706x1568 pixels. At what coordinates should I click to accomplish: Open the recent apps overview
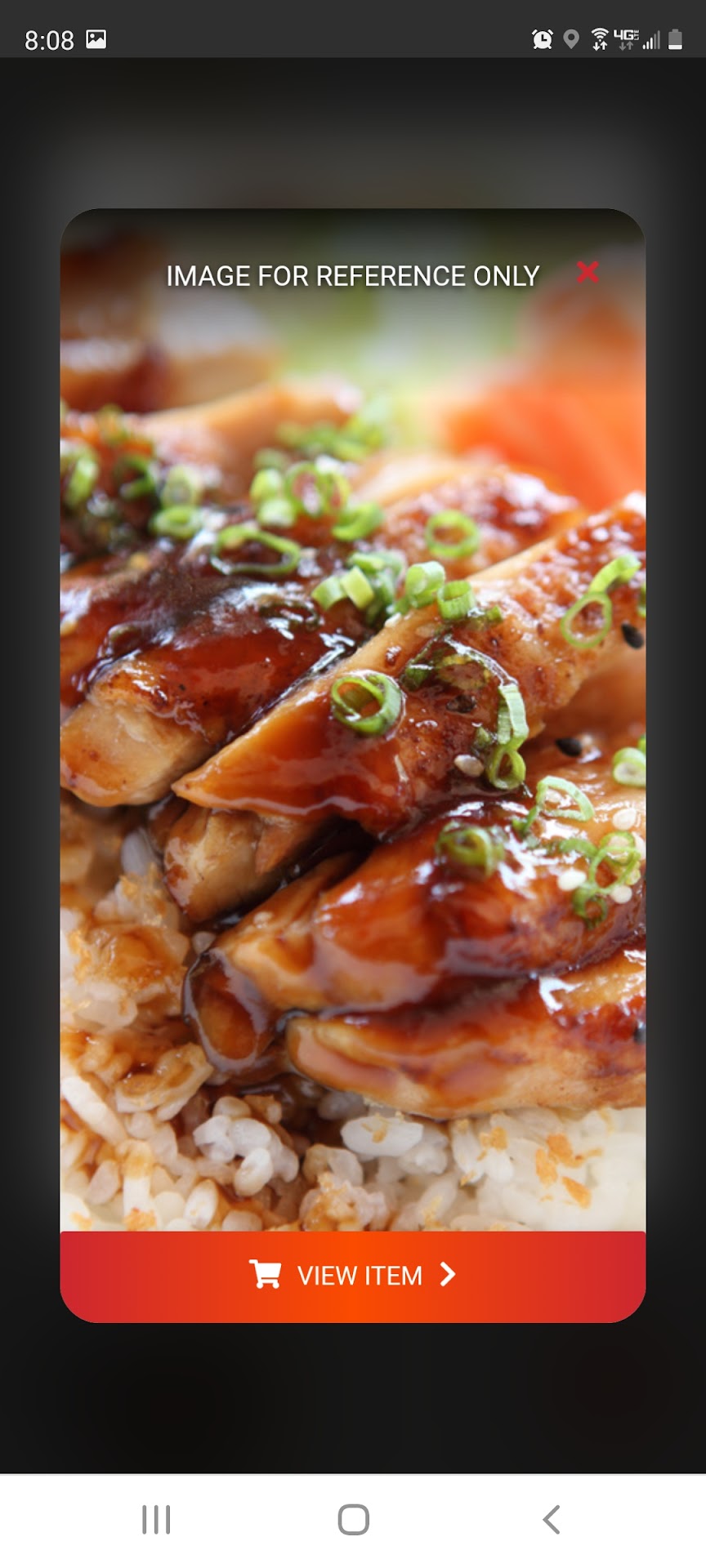tap(156, 1520)
